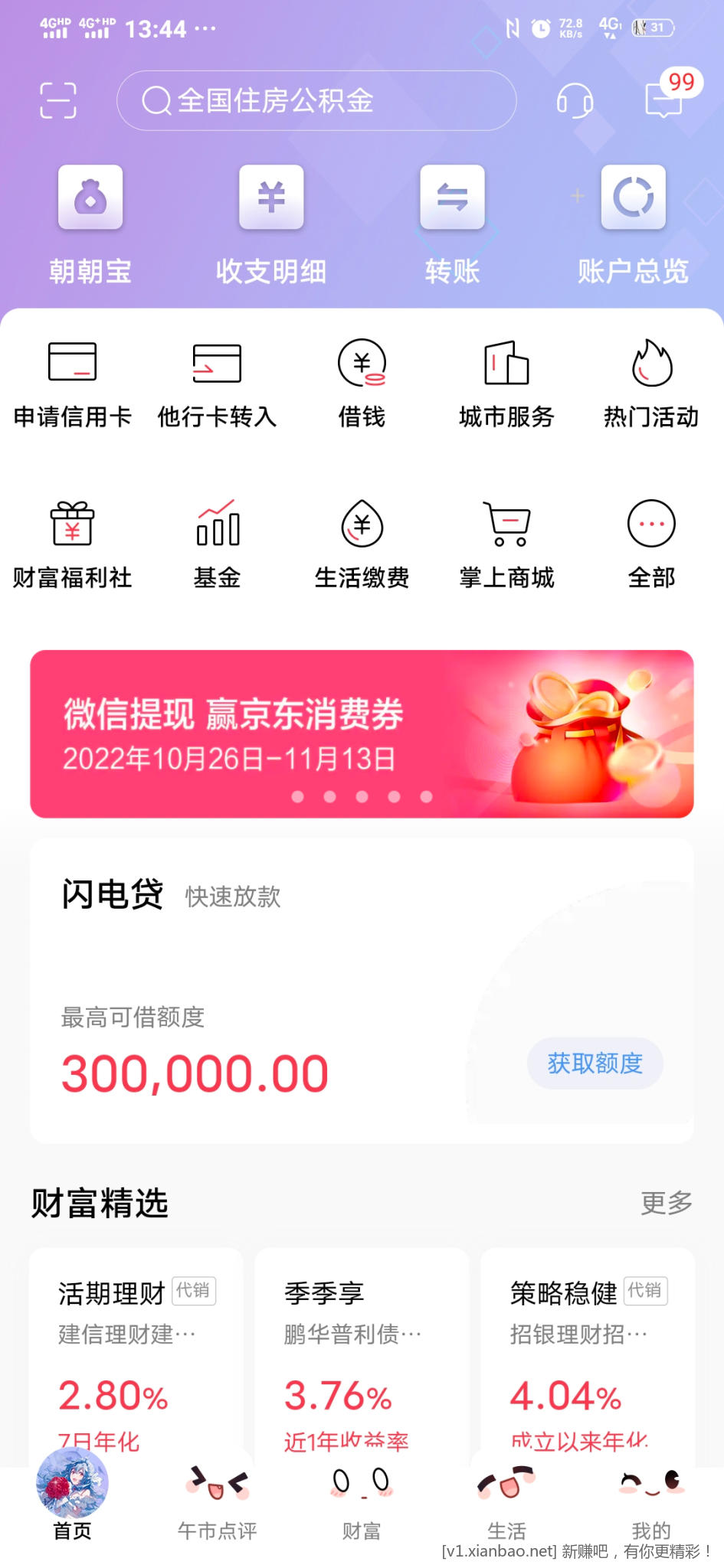Tap 获取额度 button

595,1063
